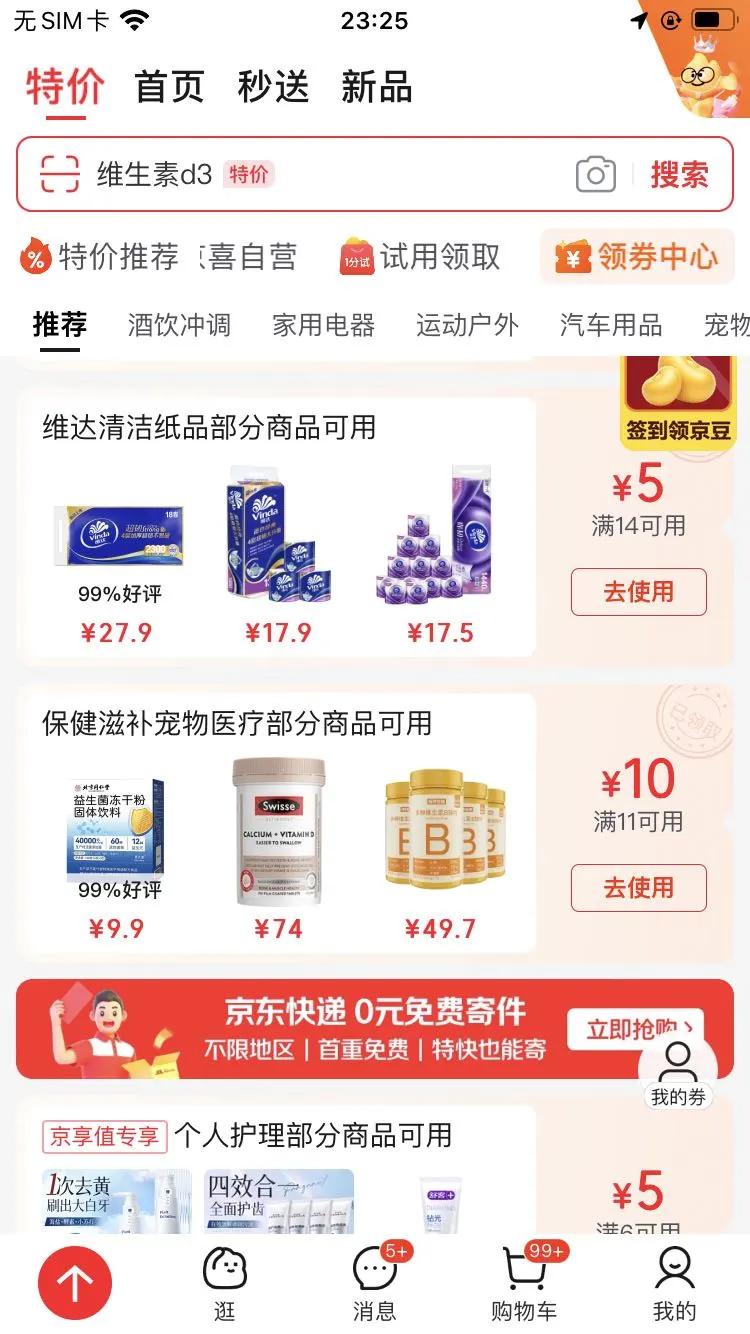Open 我的券 floating button
750x1334 pixels.
678,1071
